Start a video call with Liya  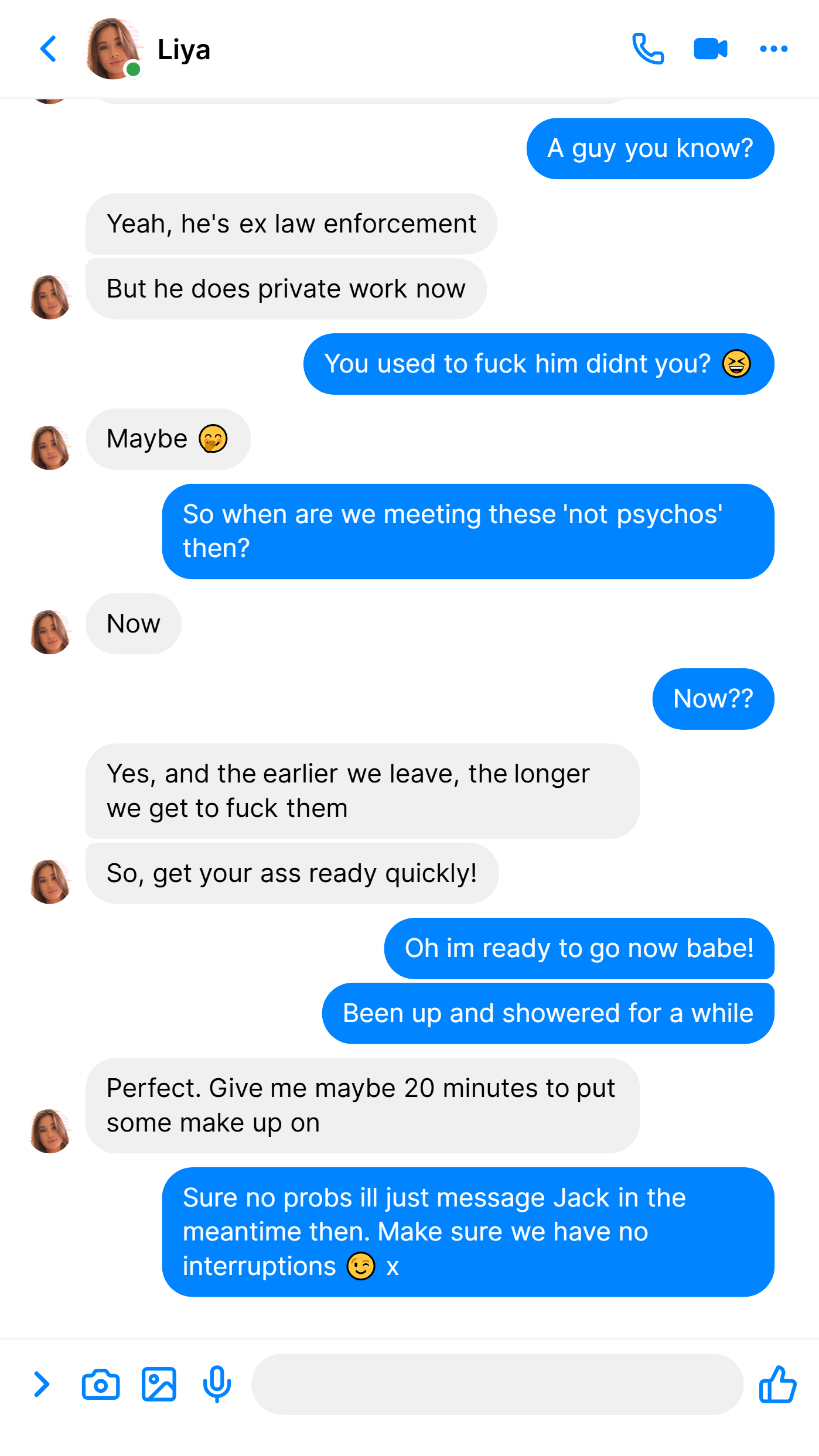710,49
